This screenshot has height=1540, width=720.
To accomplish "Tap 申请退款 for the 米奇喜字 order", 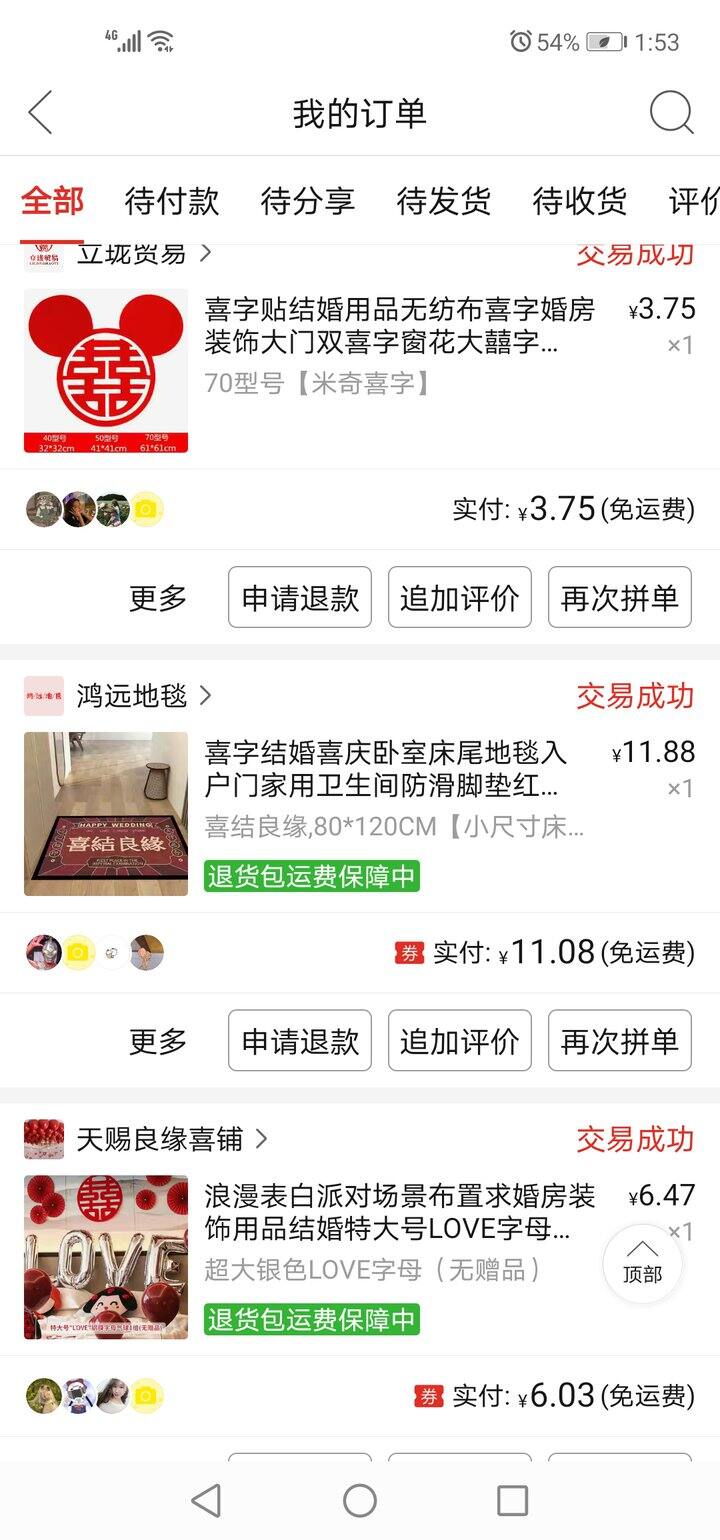I will pos(300,598).
